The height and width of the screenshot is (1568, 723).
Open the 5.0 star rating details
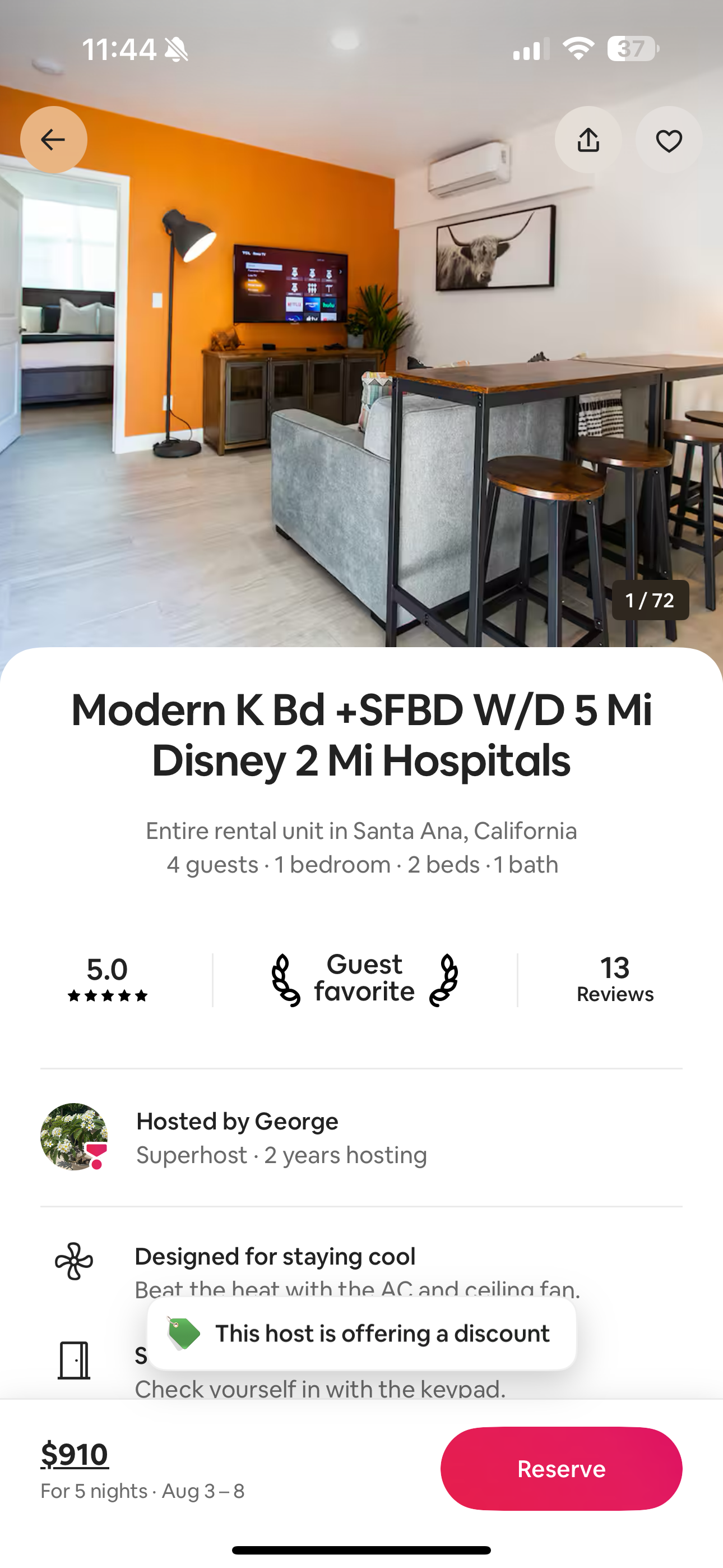[107, 979]
